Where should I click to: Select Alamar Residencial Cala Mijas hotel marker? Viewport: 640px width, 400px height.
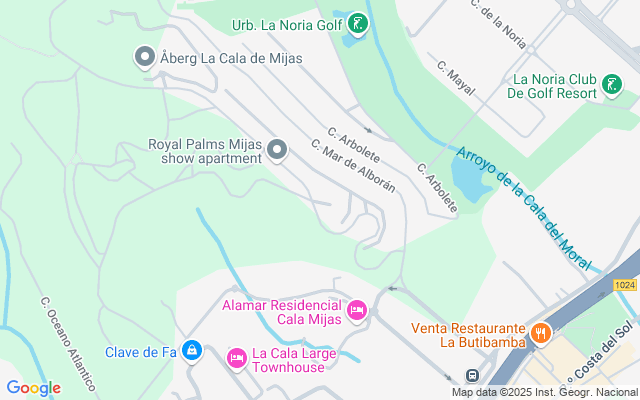[x=356, y=312]
